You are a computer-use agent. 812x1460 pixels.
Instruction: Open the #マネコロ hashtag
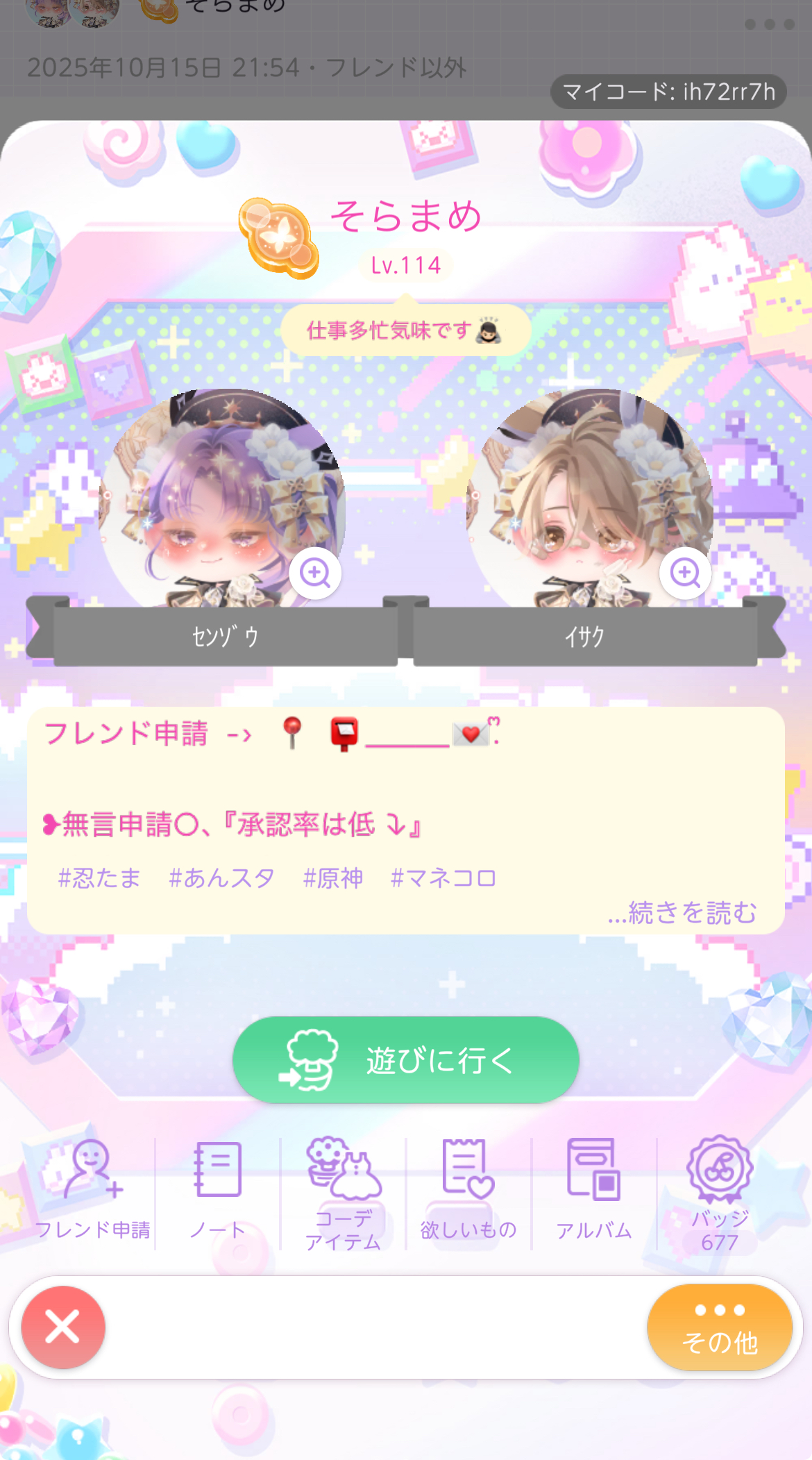point(443,878)
